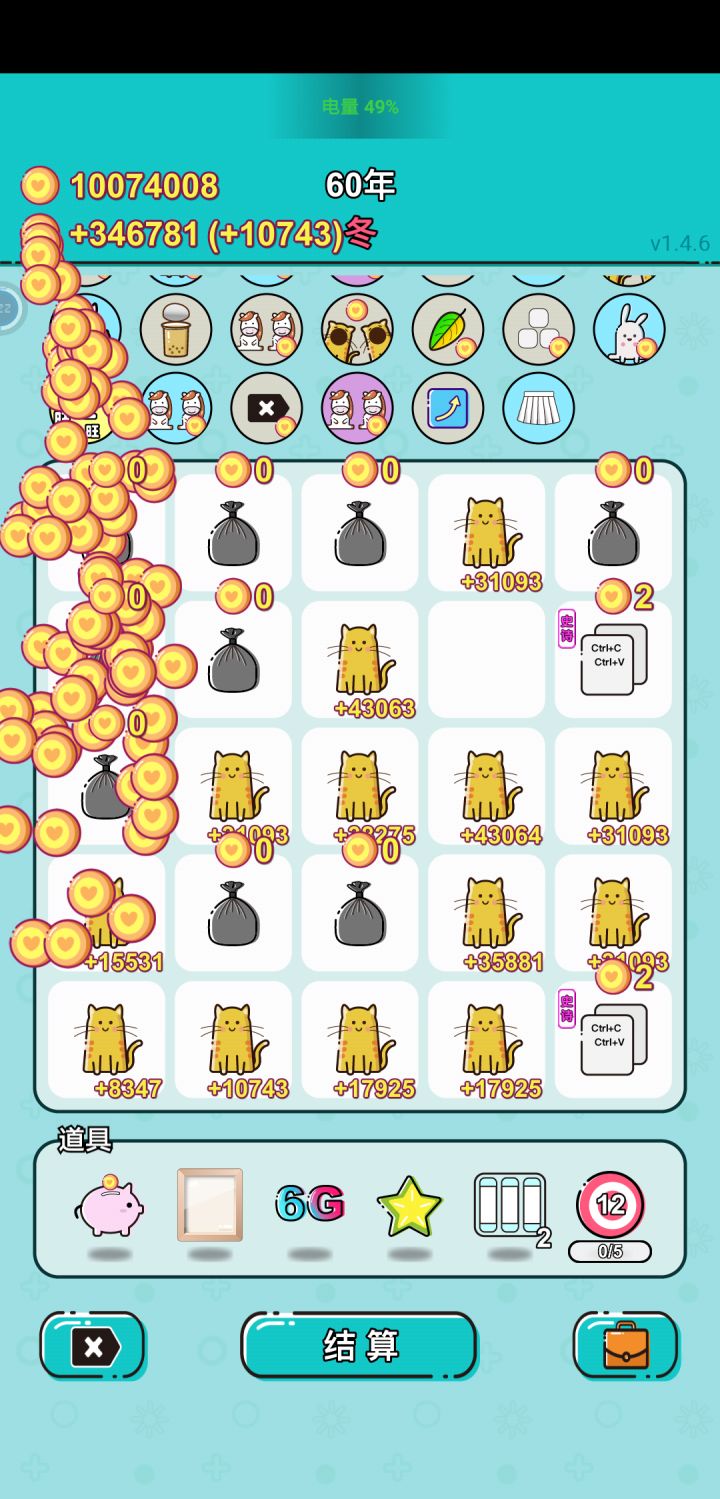Select the leaf icon in the top row
The height and width of the screenshot is (1499, 720).
pos(447,330)
